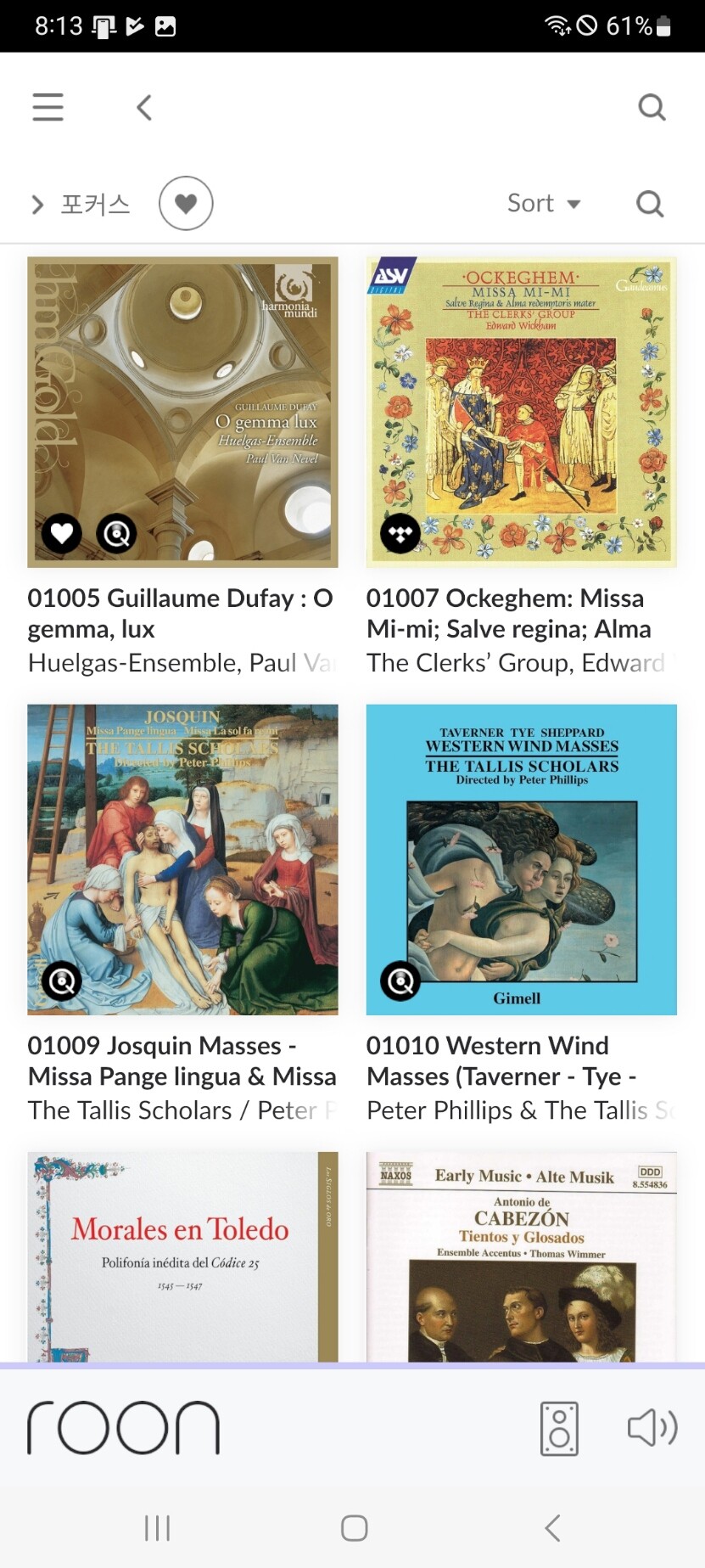Open the Cabezón Tientos y Glosados album
705x1568 pixels.
(x=522, y=1256)
